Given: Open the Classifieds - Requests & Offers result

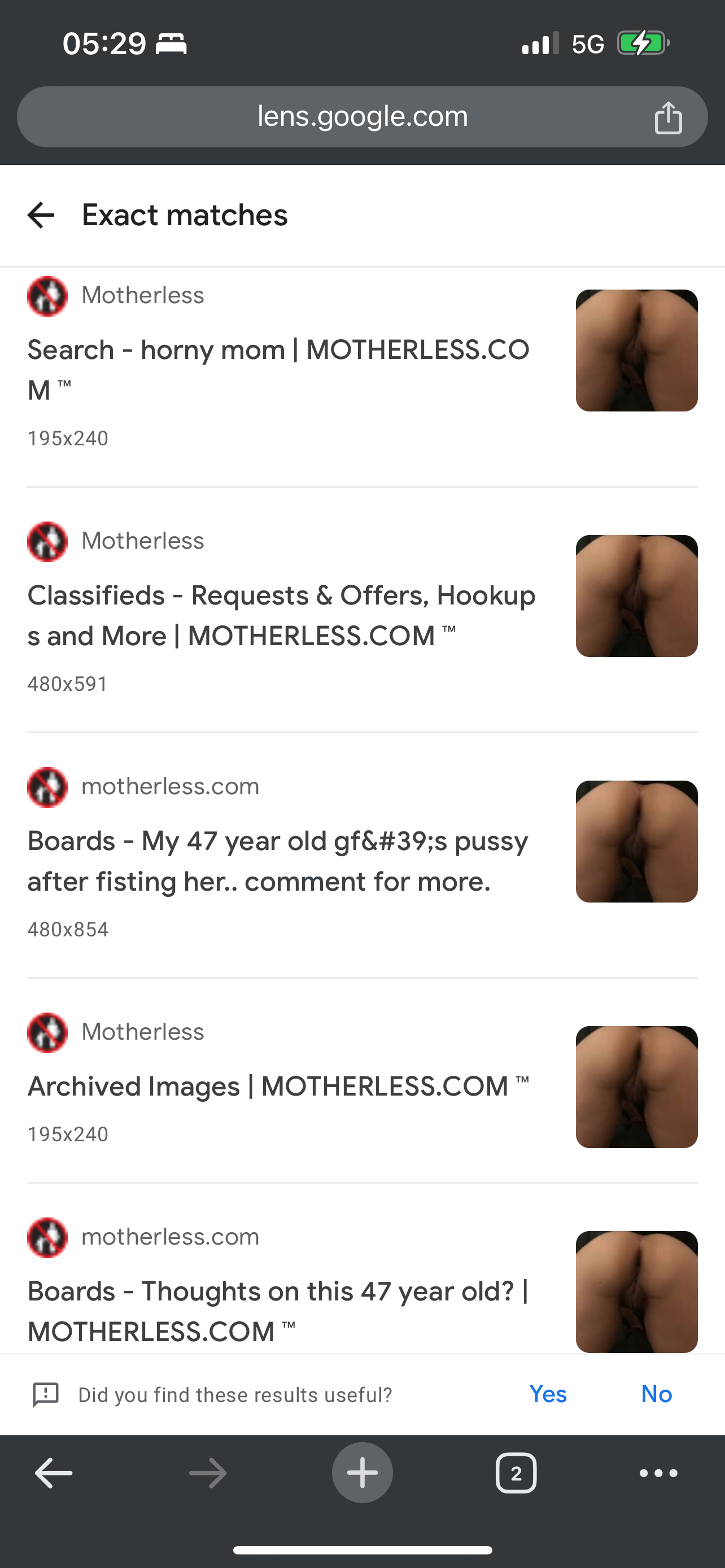Looking at the screenshot, I should click(x=281, y=615).
